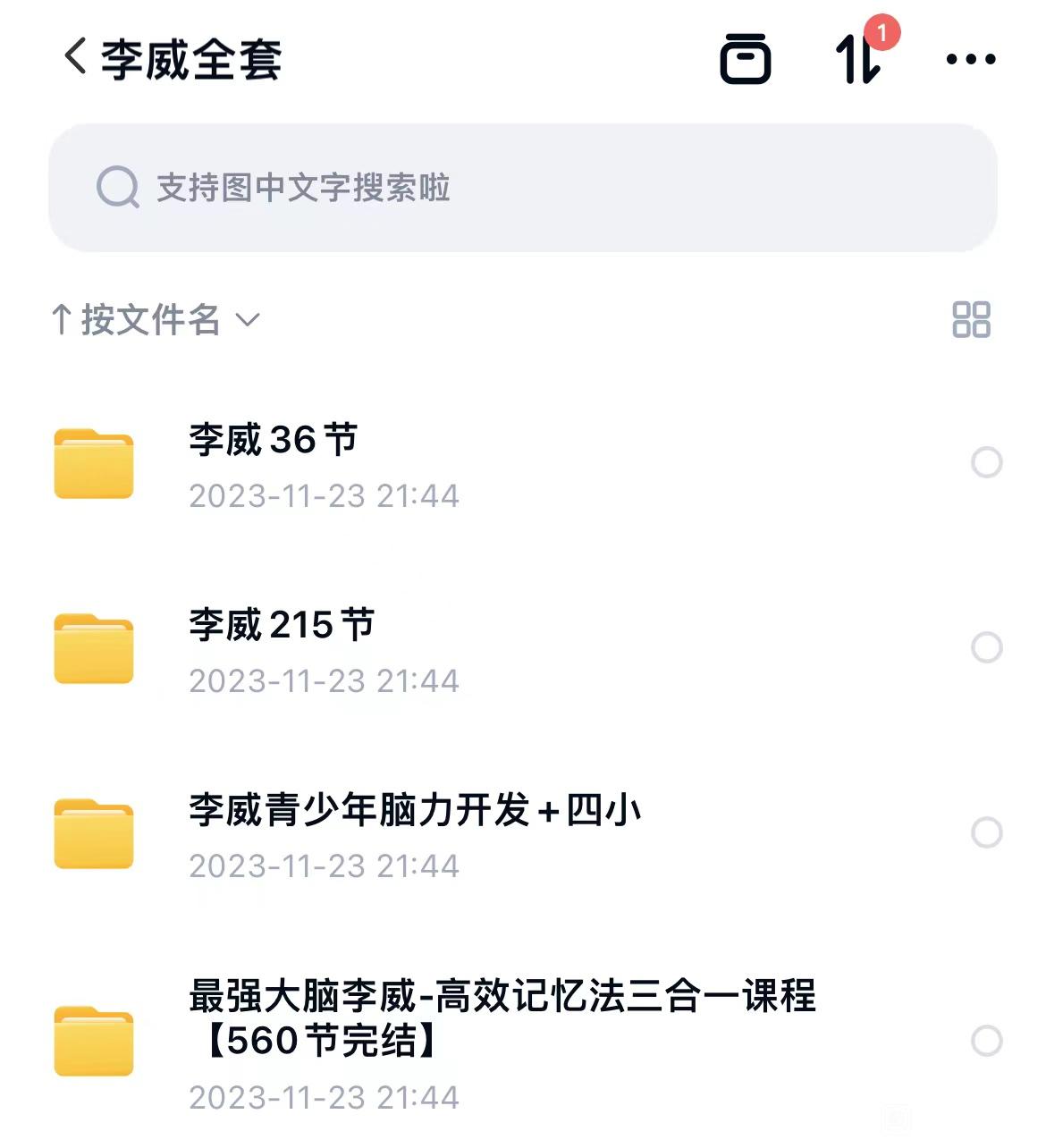Select the 李威215节 folder checkbox
This screenshot has width=1046, height=1148.
[x=986, y=647]
